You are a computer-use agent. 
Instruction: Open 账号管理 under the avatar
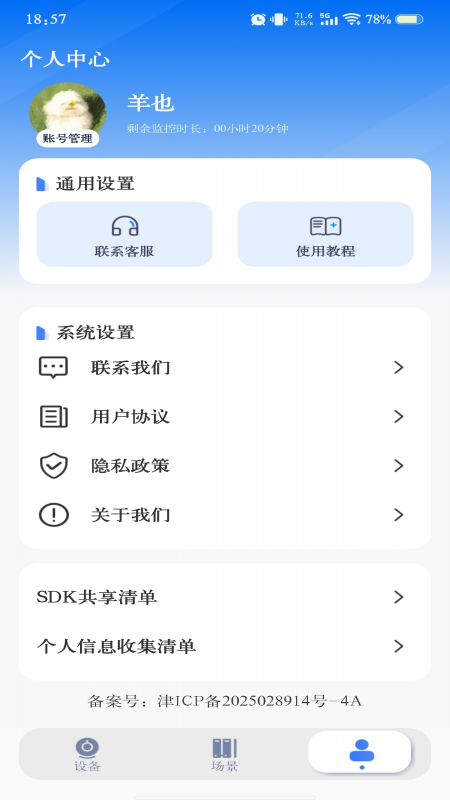[68, 138]
